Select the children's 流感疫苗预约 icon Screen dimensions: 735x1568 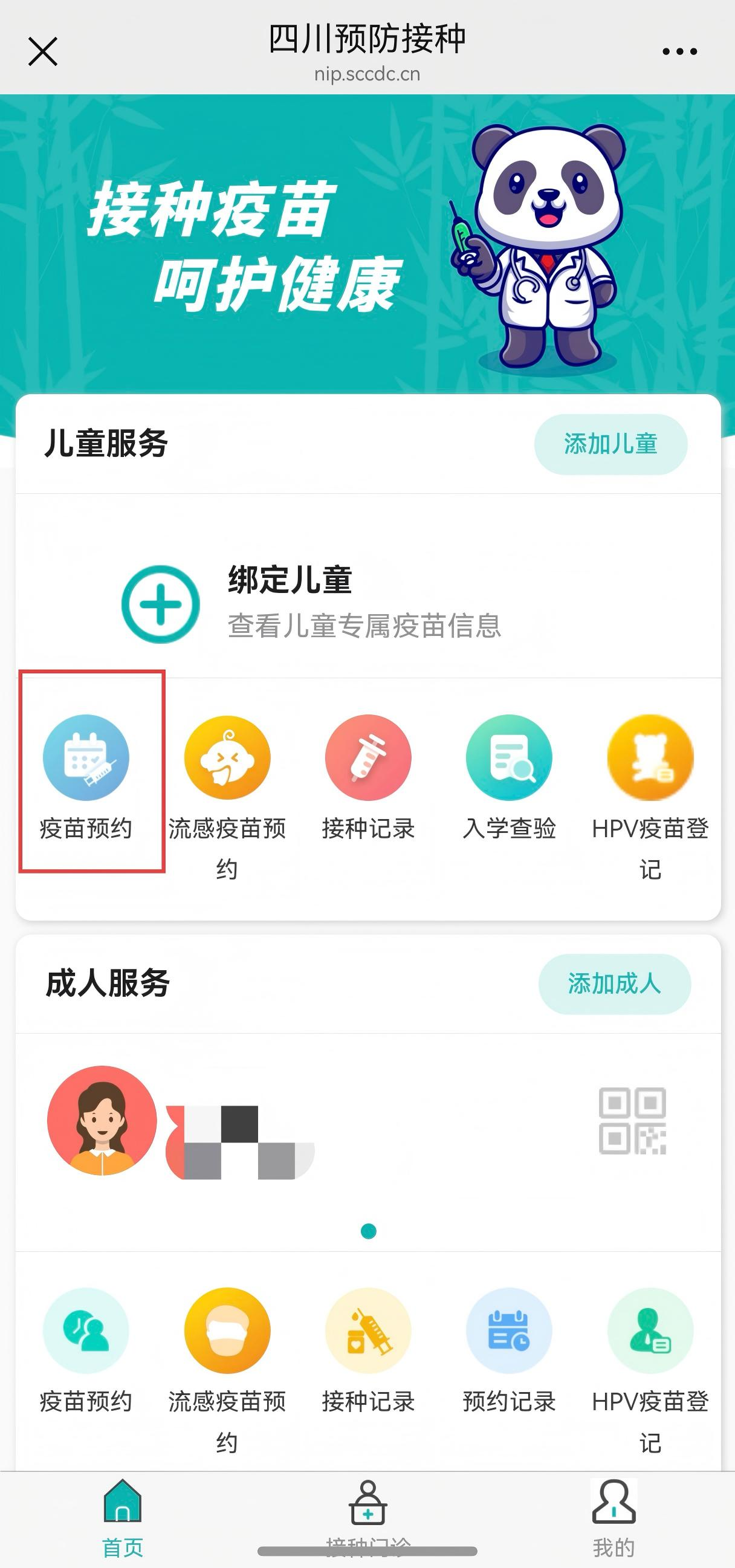227,759
